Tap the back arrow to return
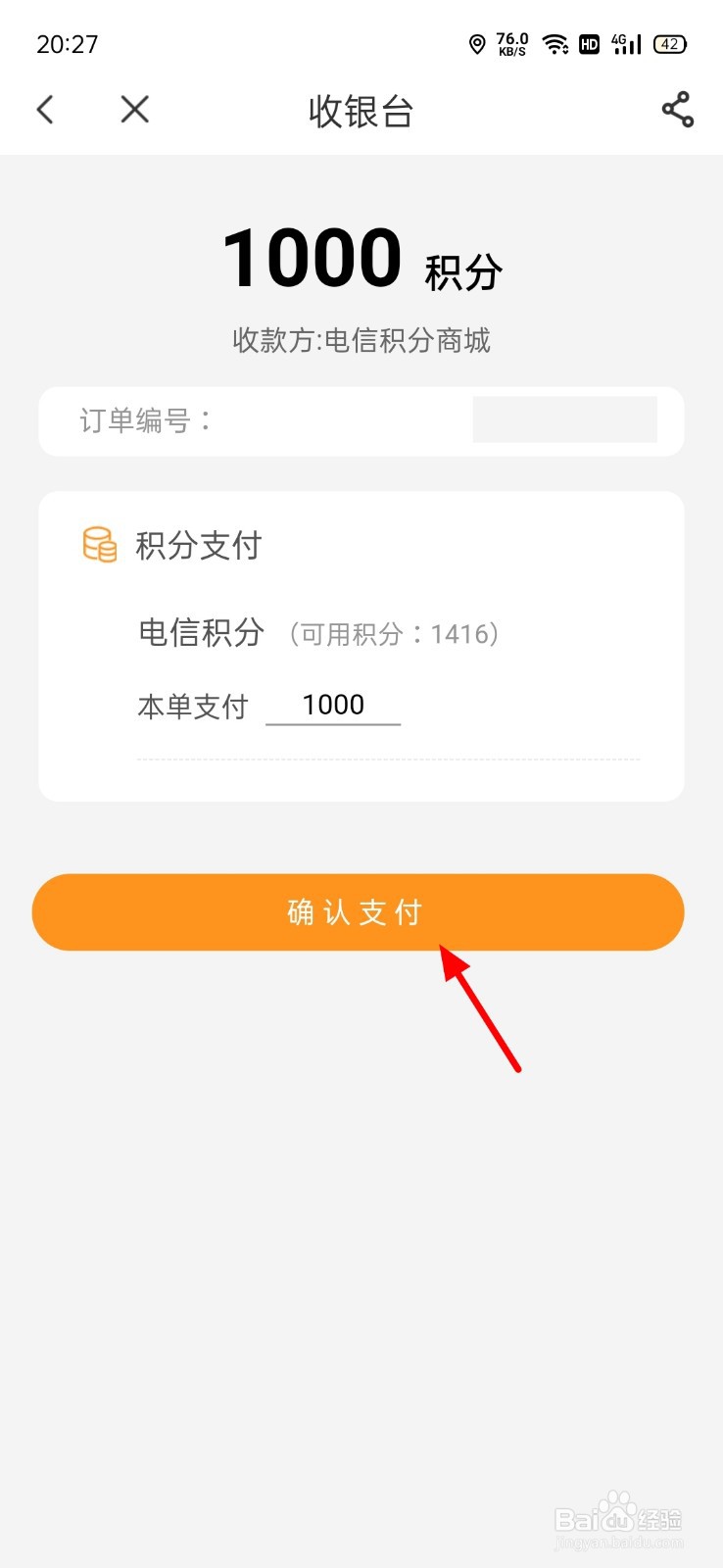This screenshot has height=1568, width=723. tap(45, 110)
